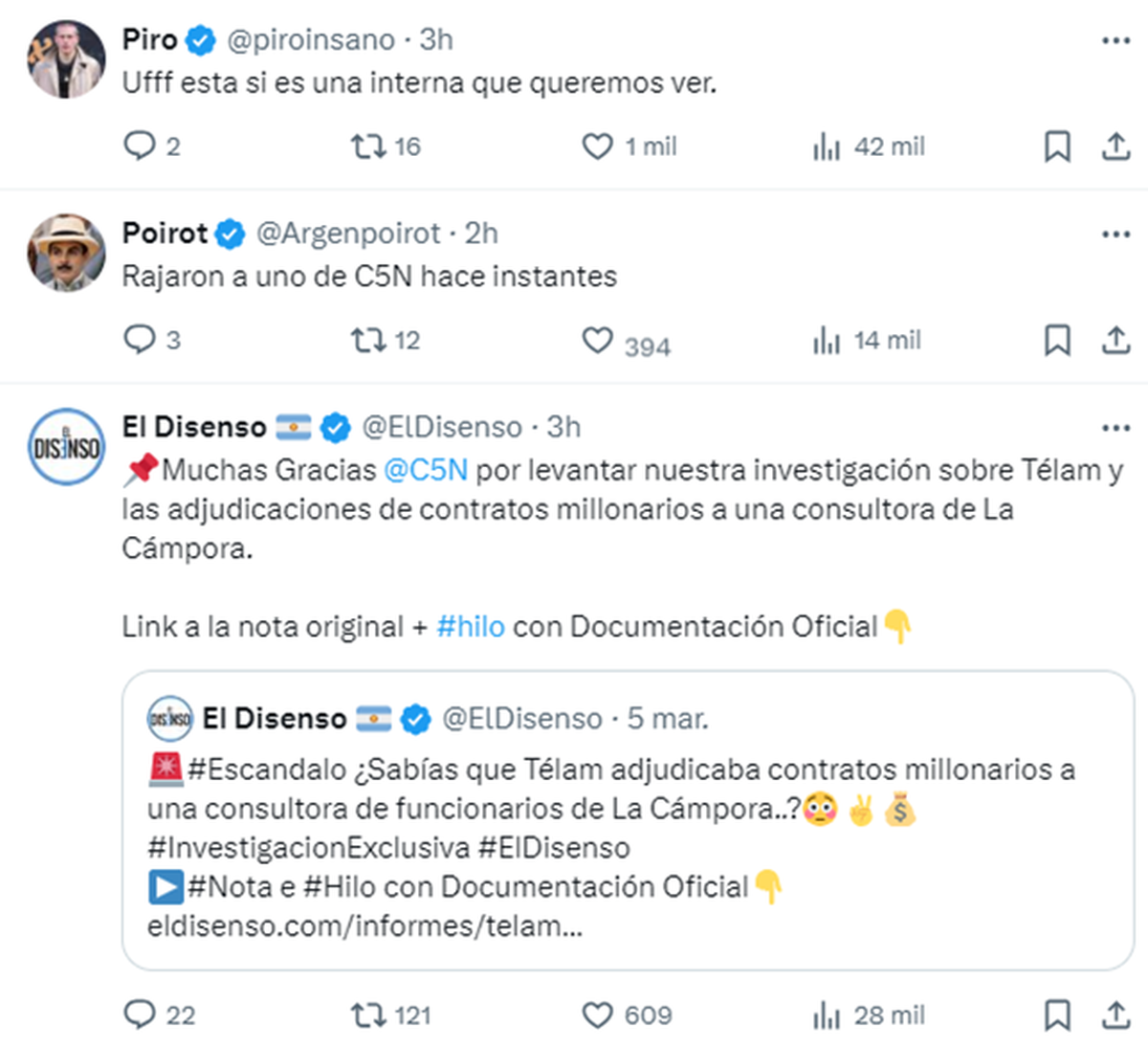Reply to El Disenso's tweet
This screenshot has height=1048, width=1148.
pyautogui.click(x=140, y=1015)
